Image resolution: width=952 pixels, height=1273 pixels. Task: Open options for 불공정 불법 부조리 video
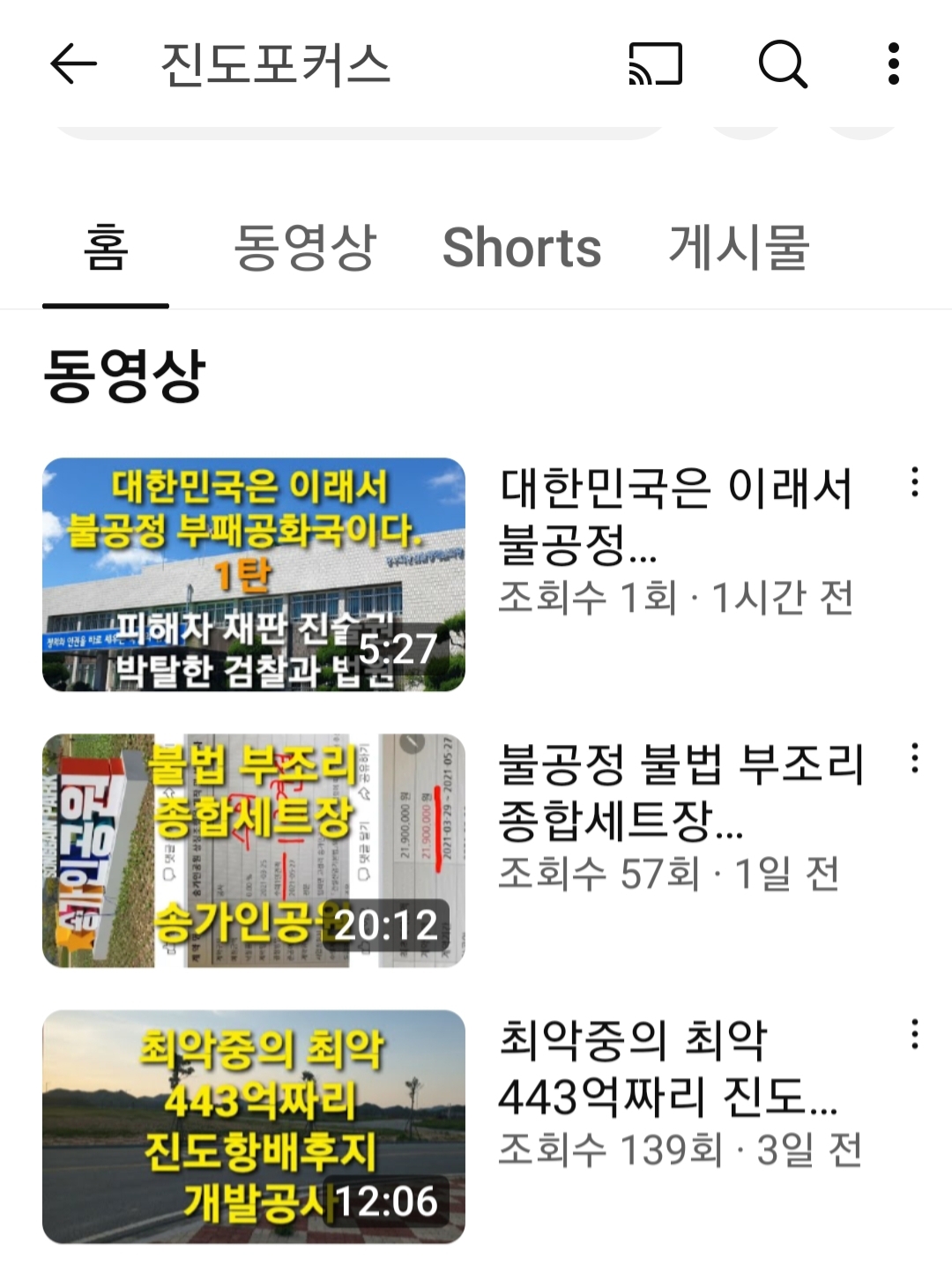(915, 758)
